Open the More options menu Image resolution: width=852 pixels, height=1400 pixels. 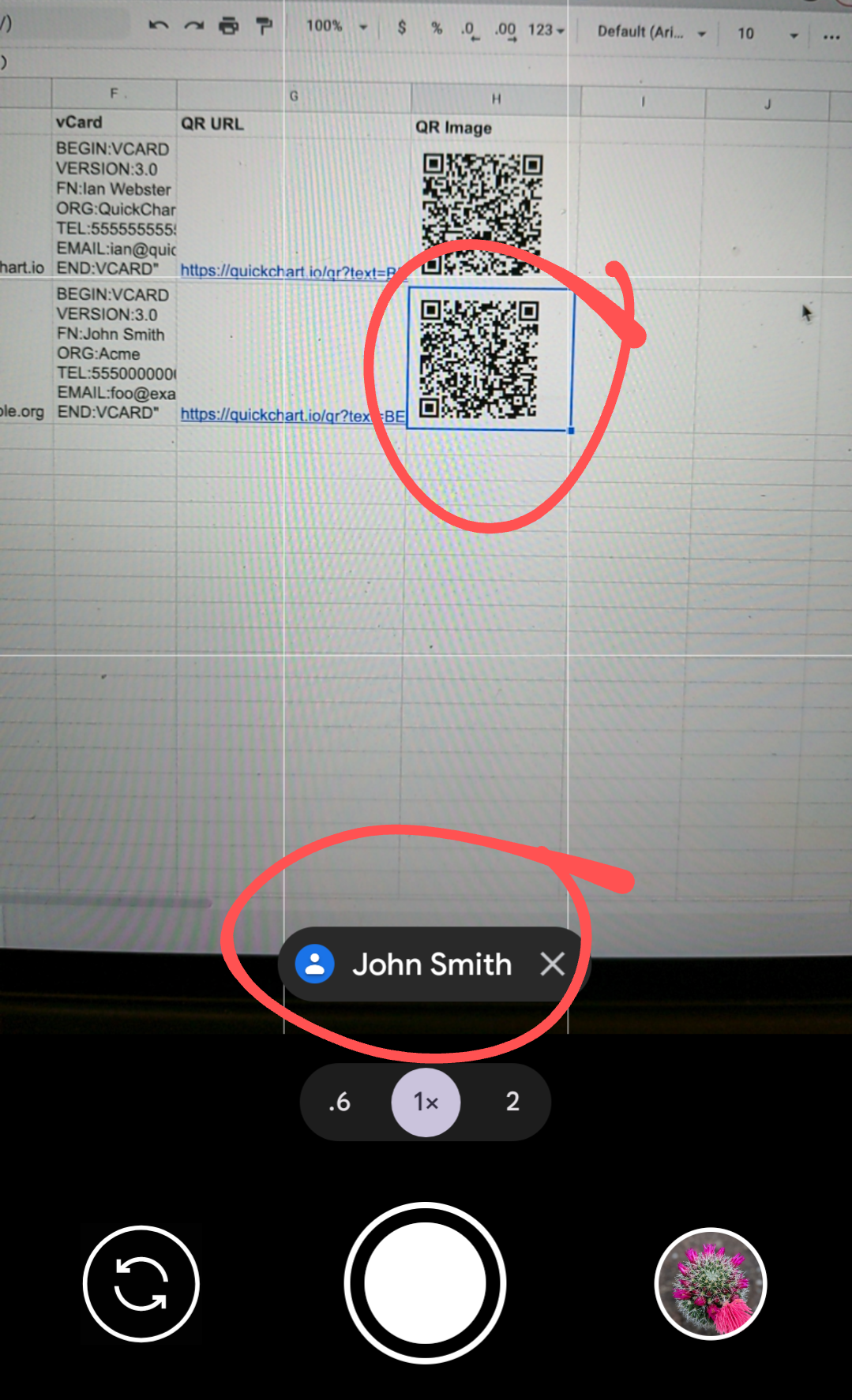click(x=831, y=35)
